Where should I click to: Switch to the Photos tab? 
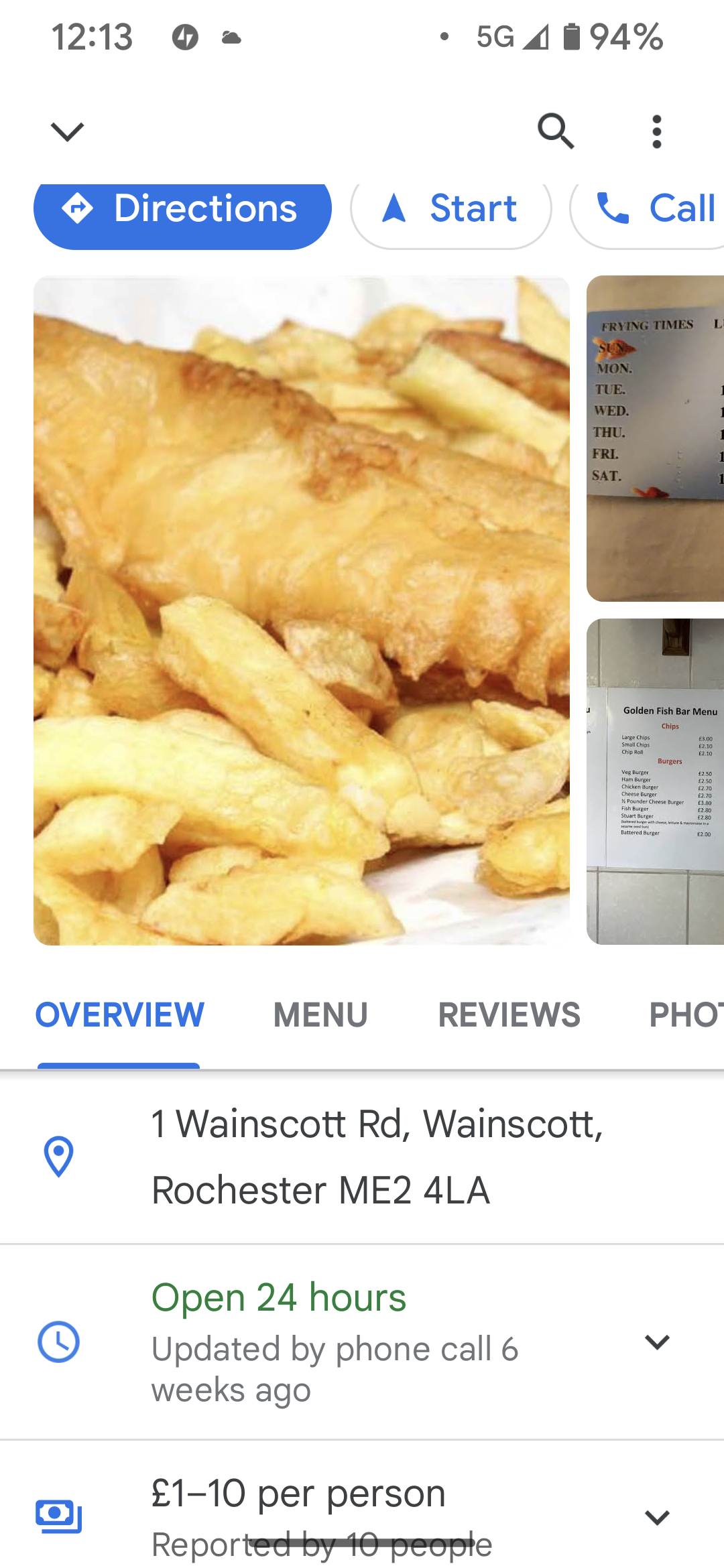click(685, 1015)
